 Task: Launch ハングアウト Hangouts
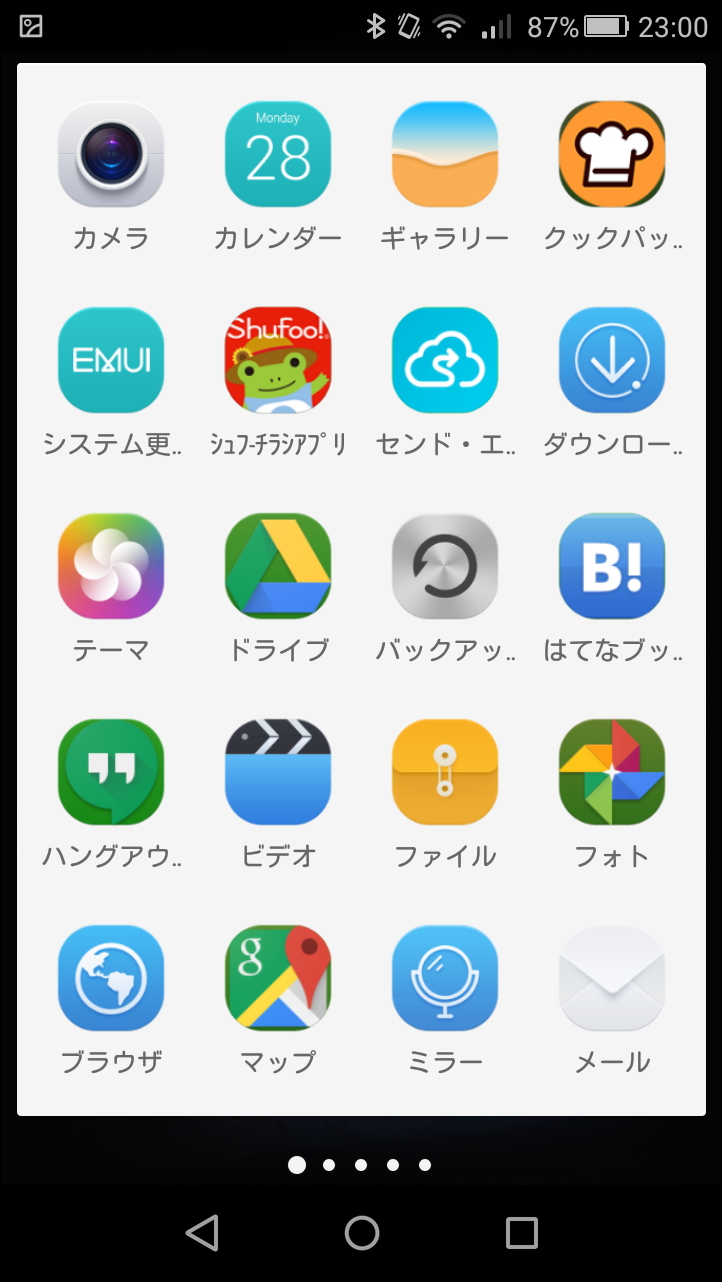click(111, 772)
